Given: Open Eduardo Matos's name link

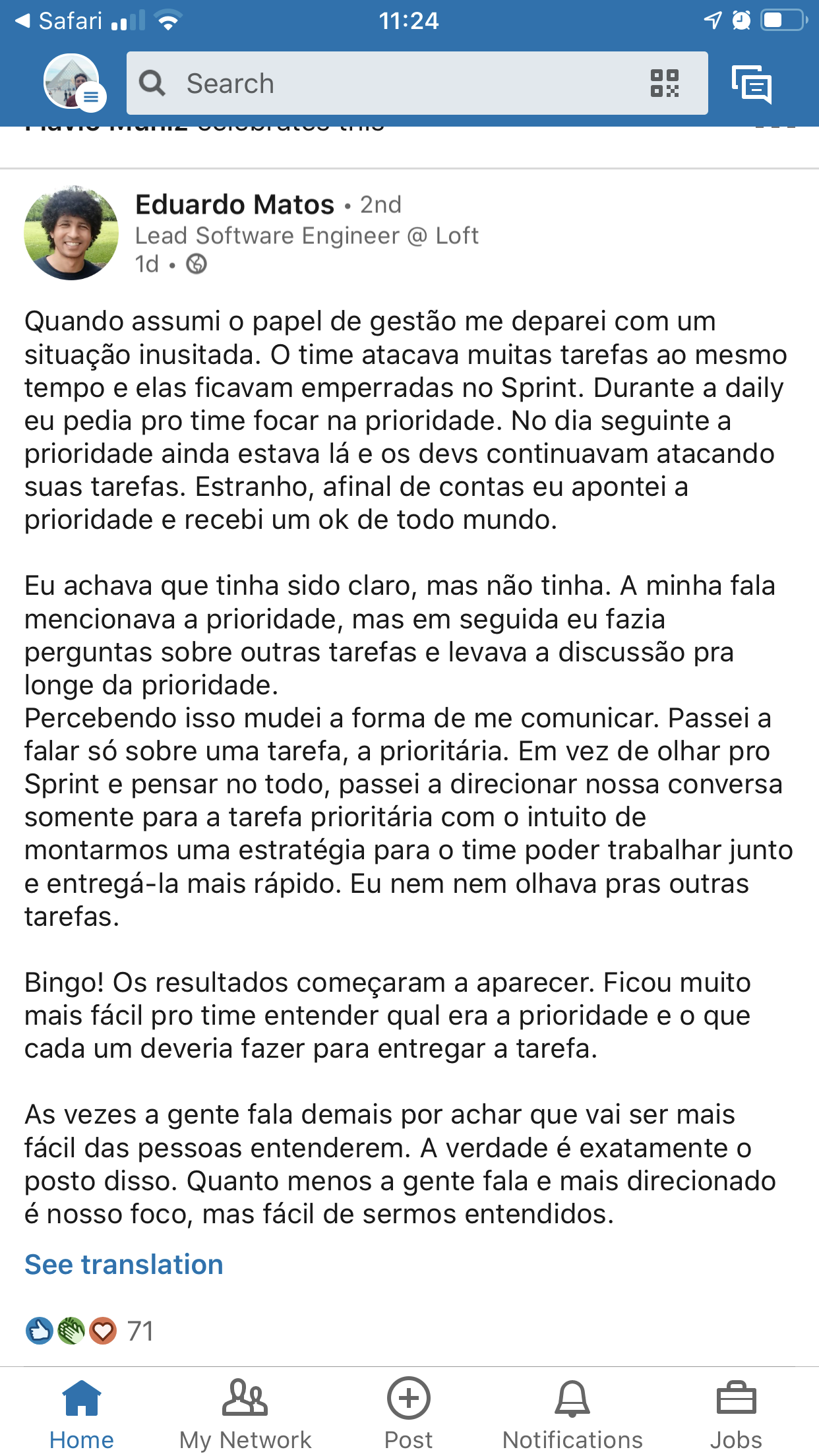Looking at the screenshot, I should [235, 205].
